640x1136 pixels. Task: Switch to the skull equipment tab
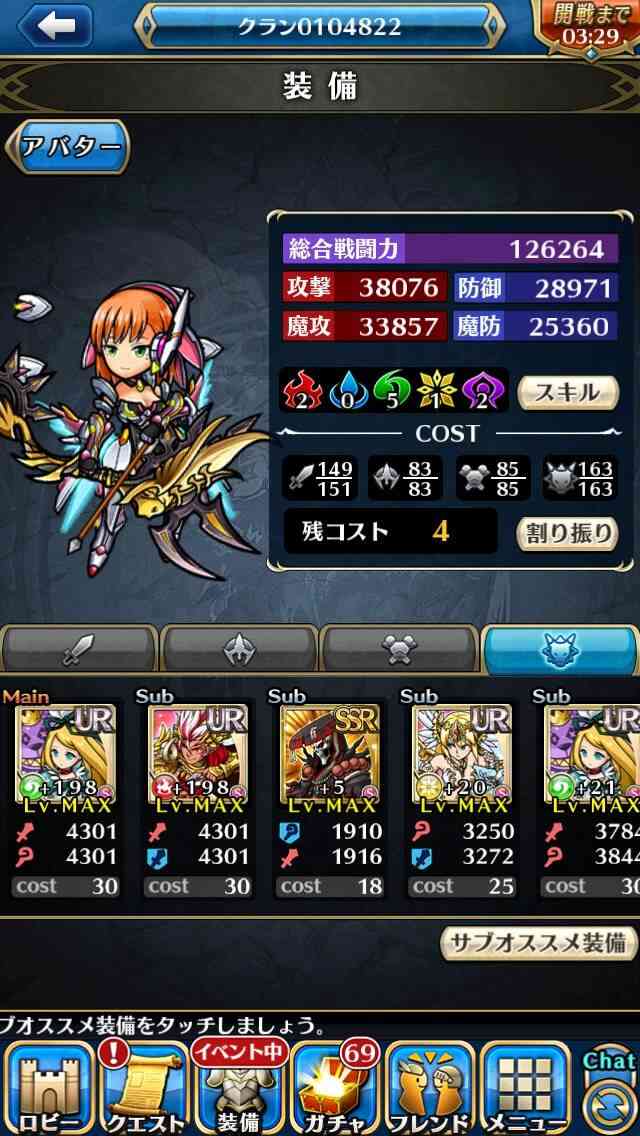(399, 650)
